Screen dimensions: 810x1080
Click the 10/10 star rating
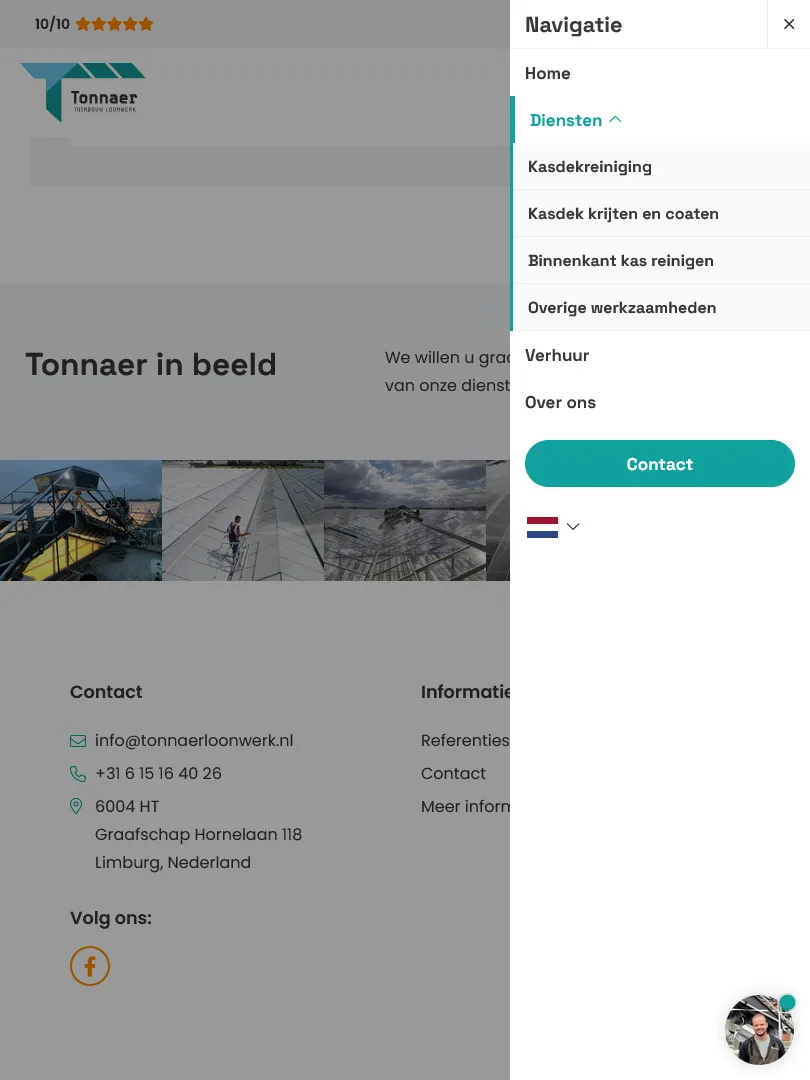click(95, 24)
